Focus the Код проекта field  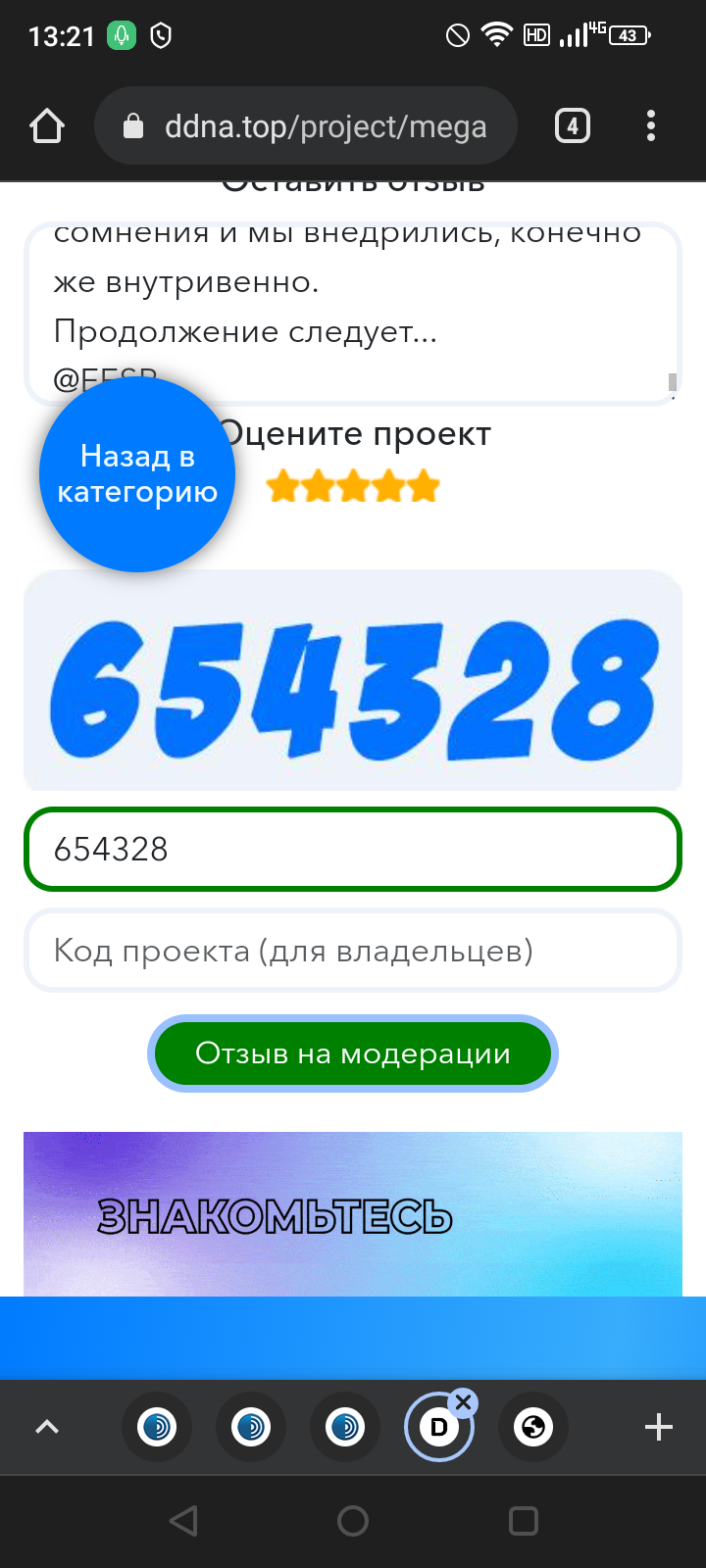point(353,951)
